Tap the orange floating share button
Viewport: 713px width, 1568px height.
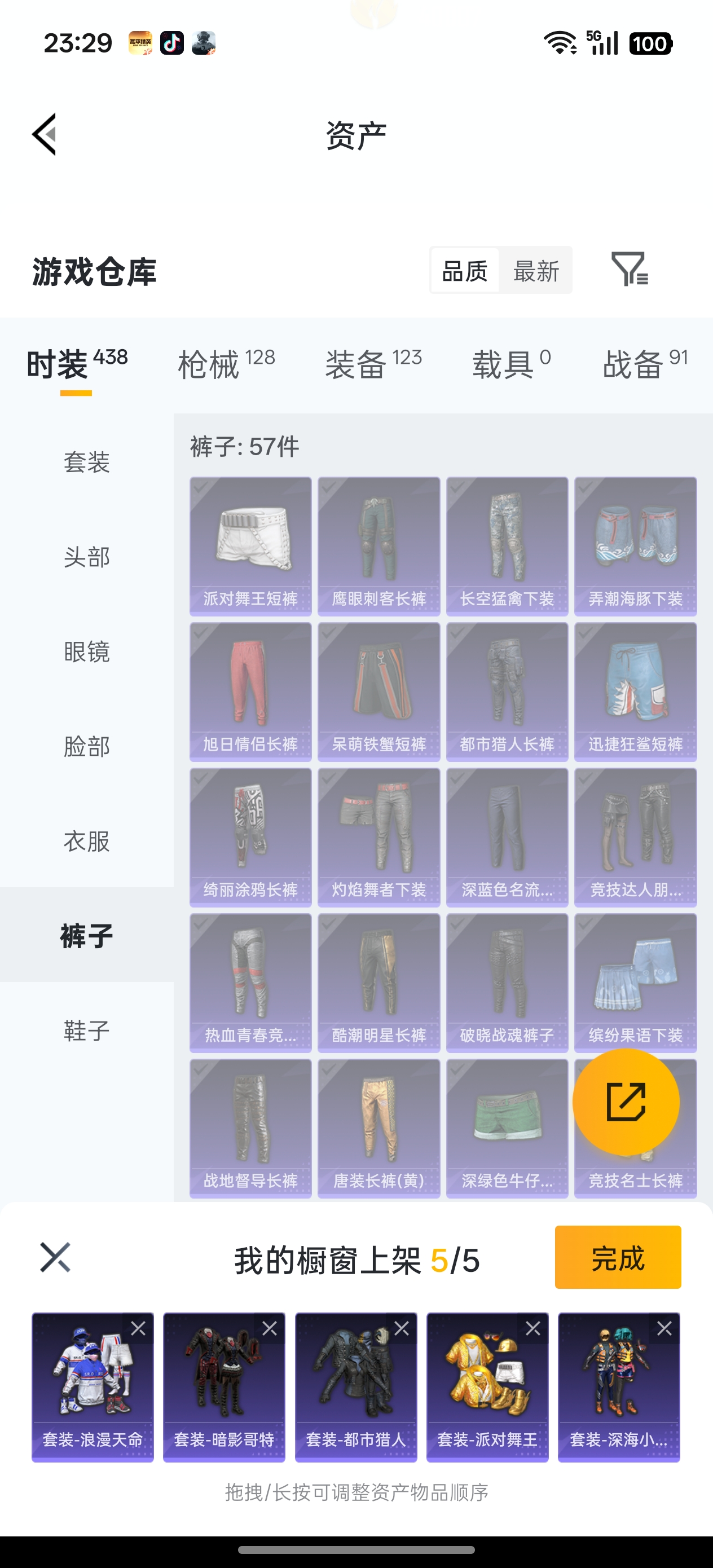[x=626, y=1102]
